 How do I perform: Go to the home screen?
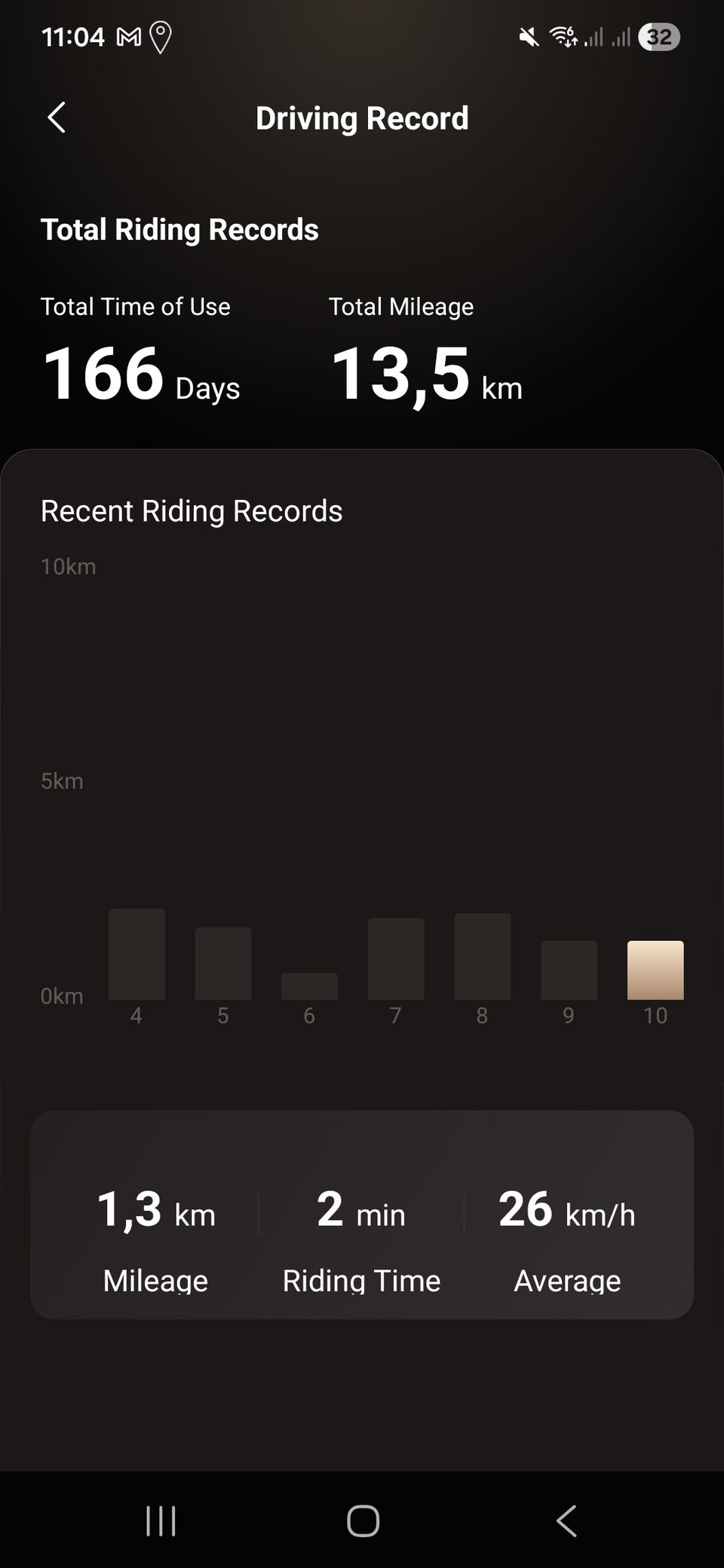point(363,1521)
